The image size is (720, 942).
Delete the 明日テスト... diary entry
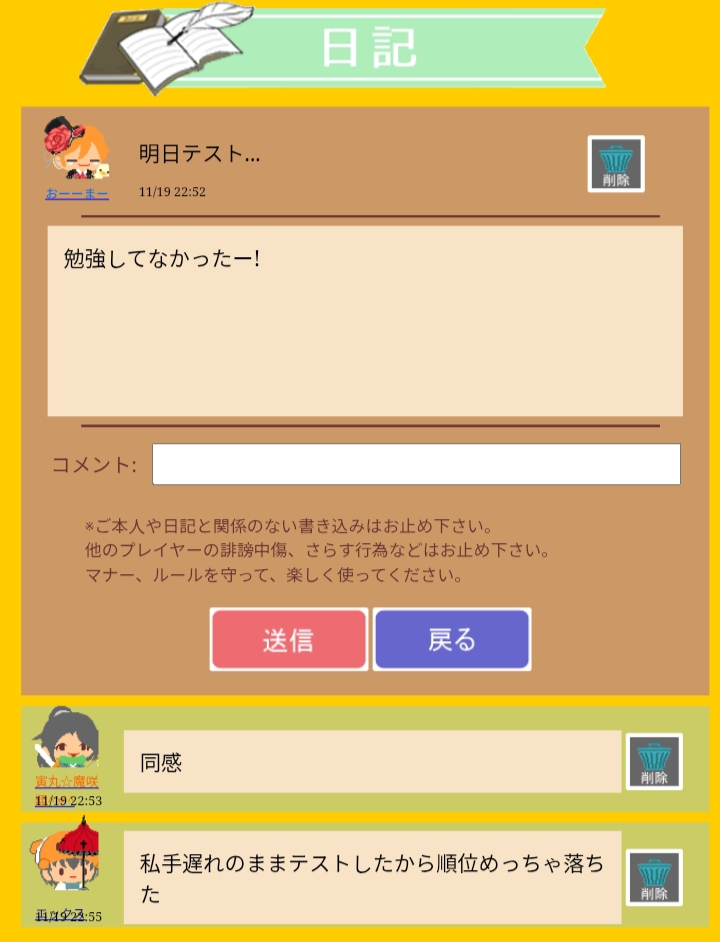point(615,164)
